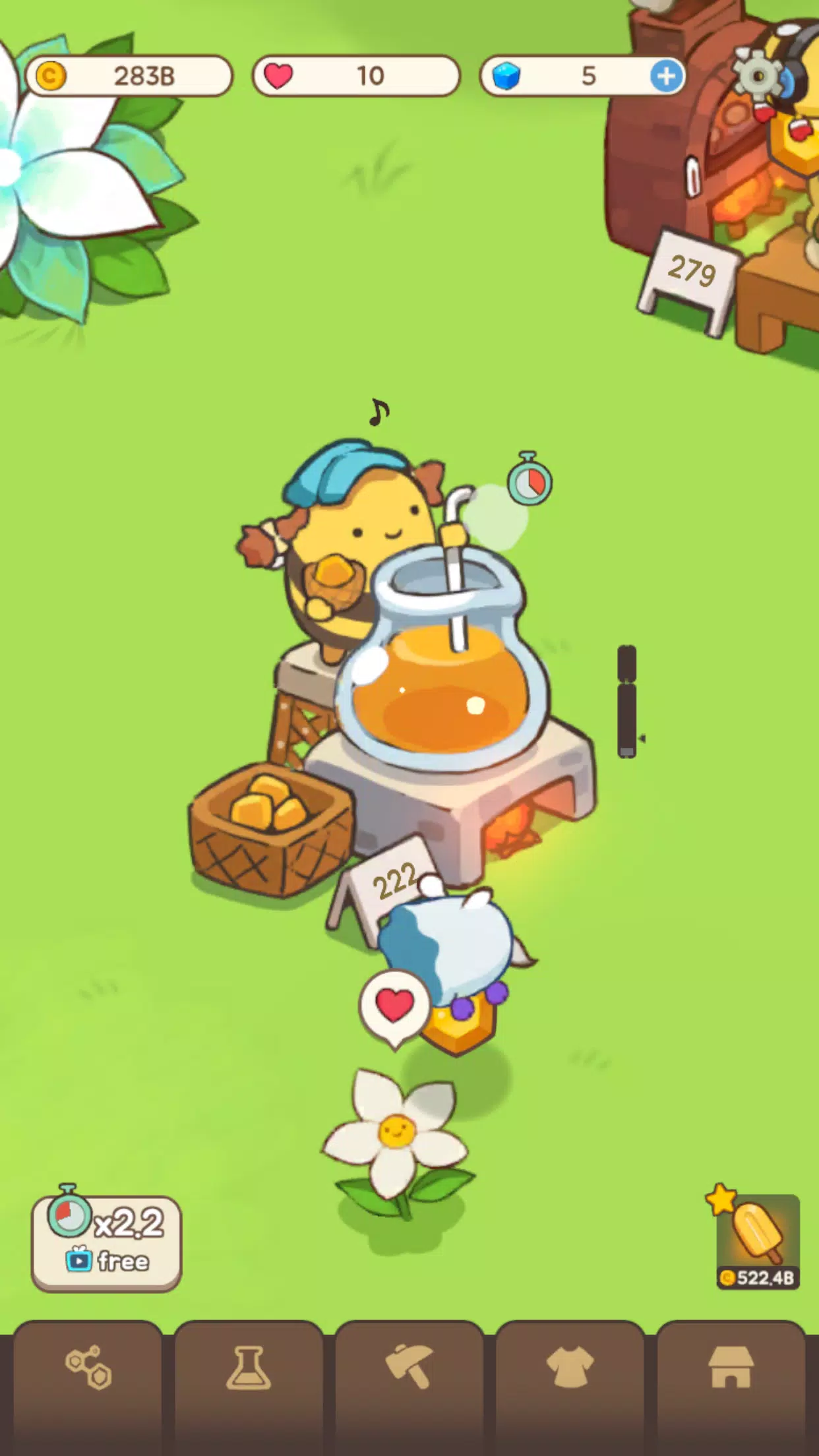Viewport: 819px width, 1456px height.
Task: Go to the shirt costume tab
Action: point(570,1368)
